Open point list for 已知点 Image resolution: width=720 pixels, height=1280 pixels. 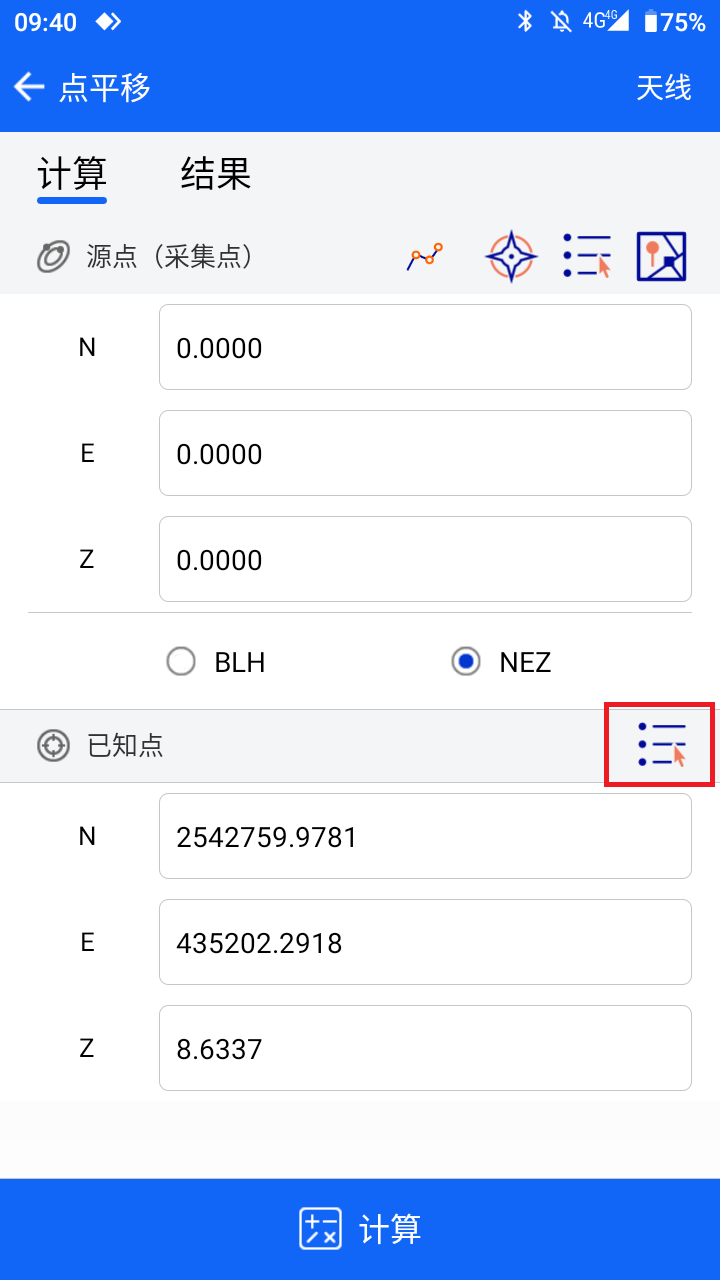[660, 745]
